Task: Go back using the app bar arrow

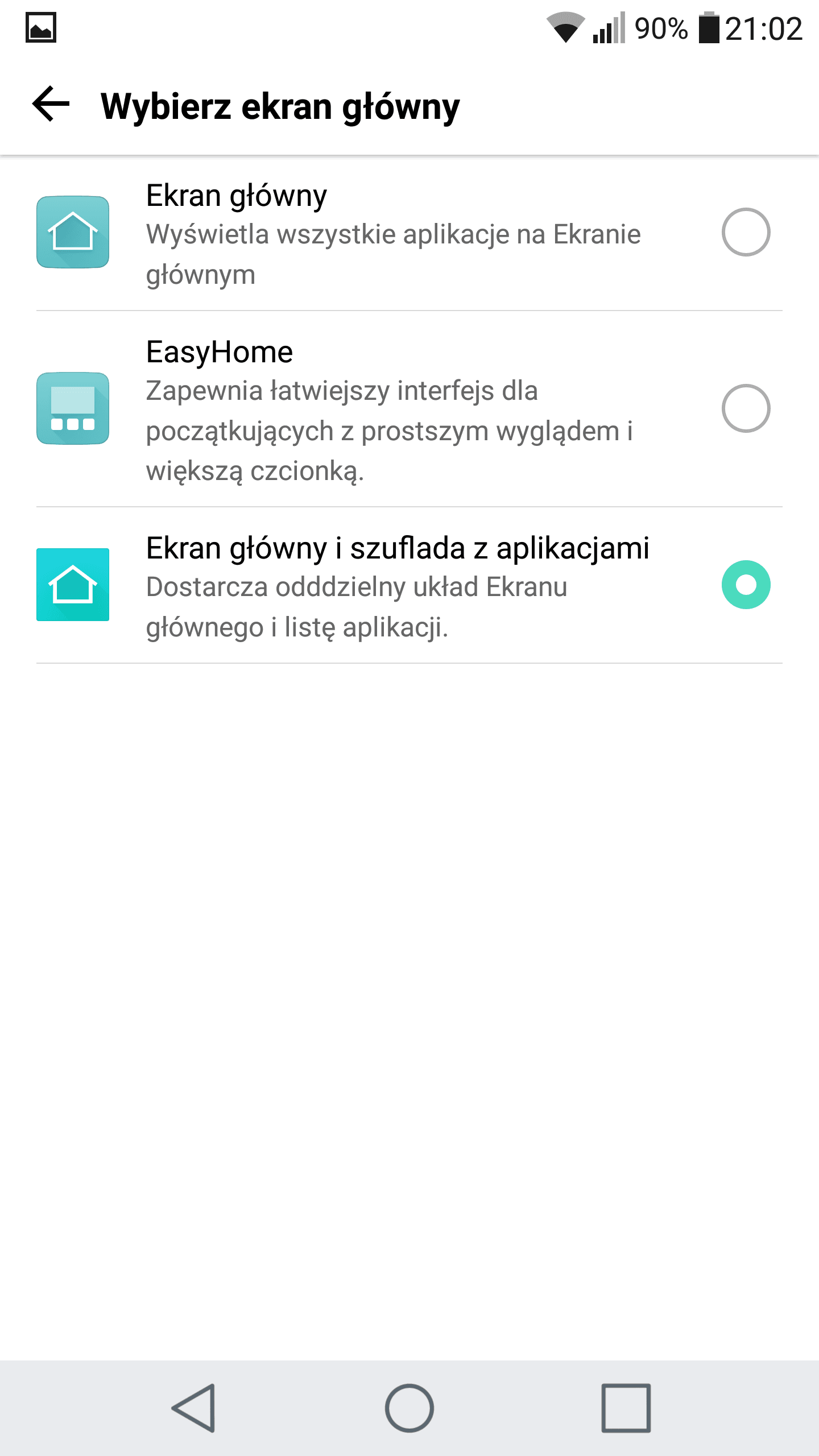Action: point(51,104)
